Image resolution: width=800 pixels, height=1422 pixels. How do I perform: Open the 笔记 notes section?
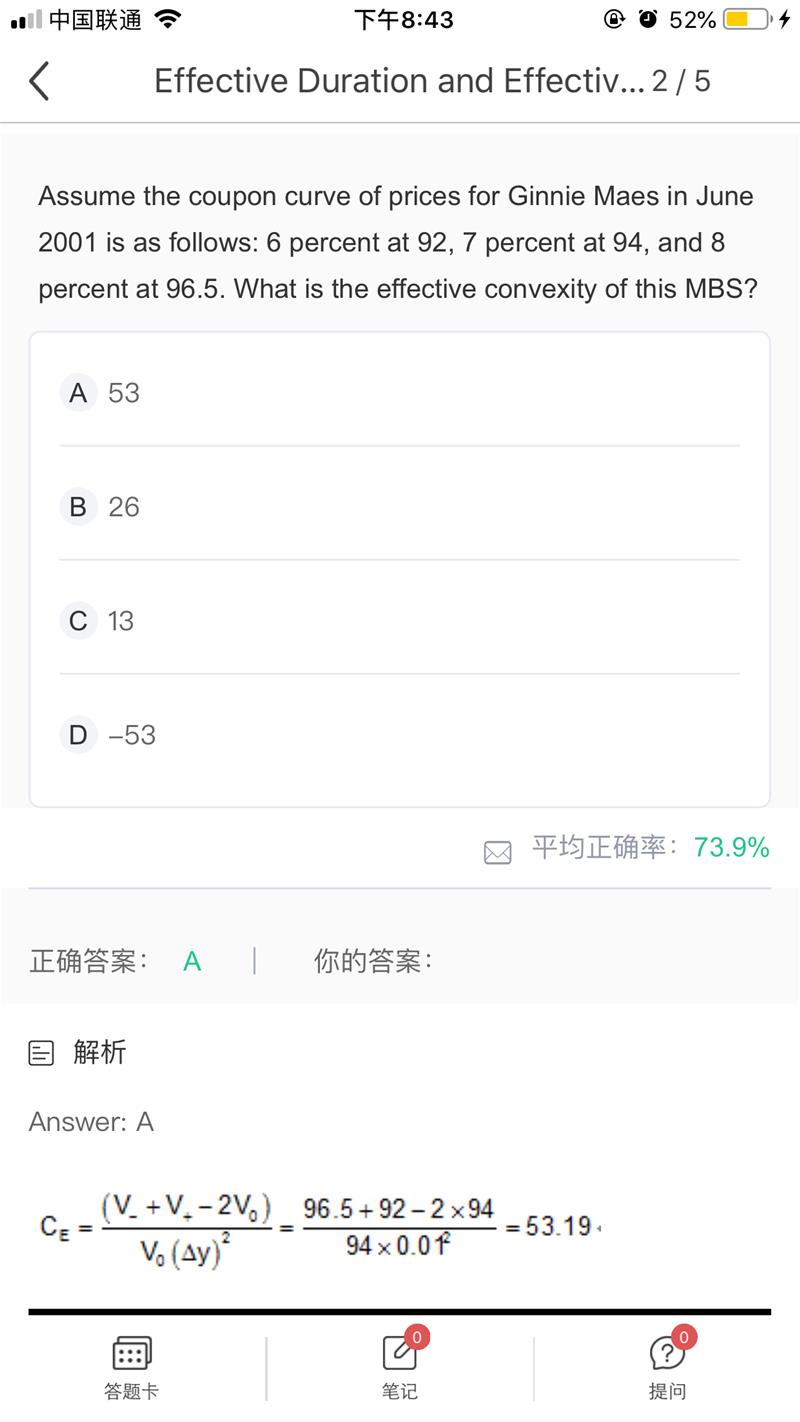point(400,1366)
